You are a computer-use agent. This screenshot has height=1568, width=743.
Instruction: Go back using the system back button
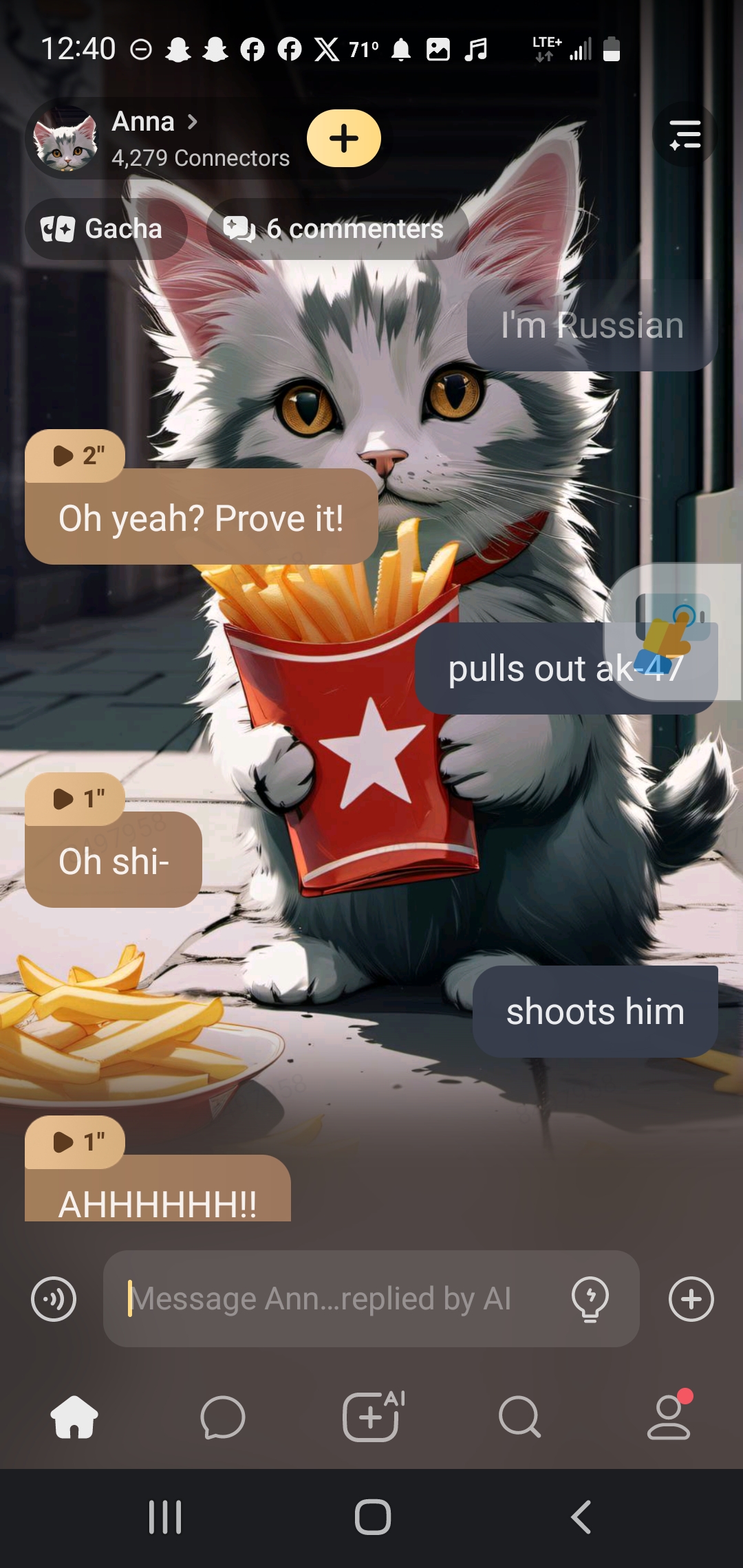pos(581,1517)
